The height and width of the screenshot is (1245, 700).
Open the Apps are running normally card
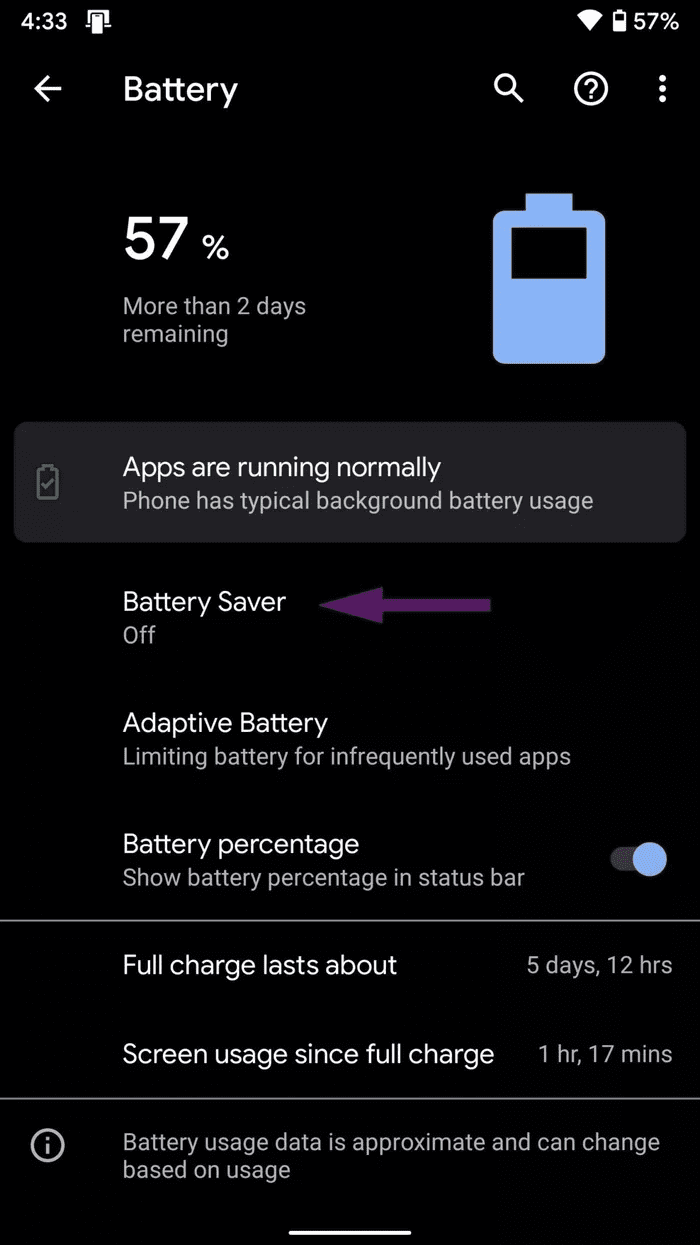tap(350, 482)
